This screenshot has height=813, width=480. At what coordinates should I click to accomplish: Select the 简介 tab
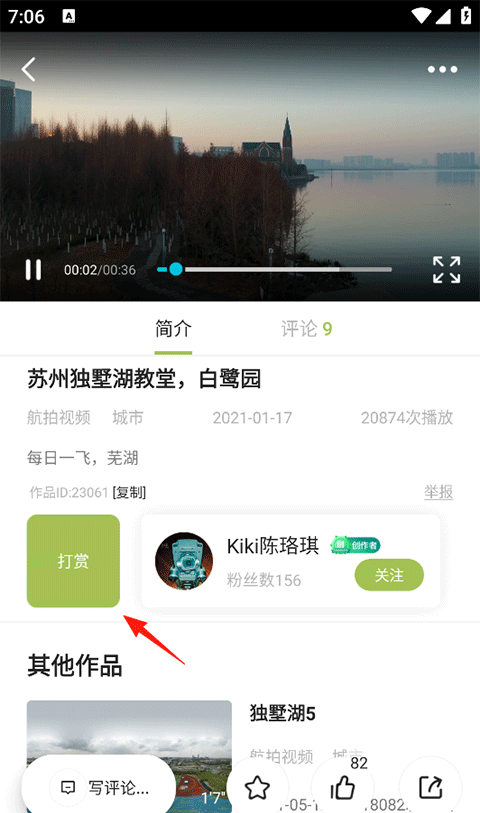click(173, 329)
